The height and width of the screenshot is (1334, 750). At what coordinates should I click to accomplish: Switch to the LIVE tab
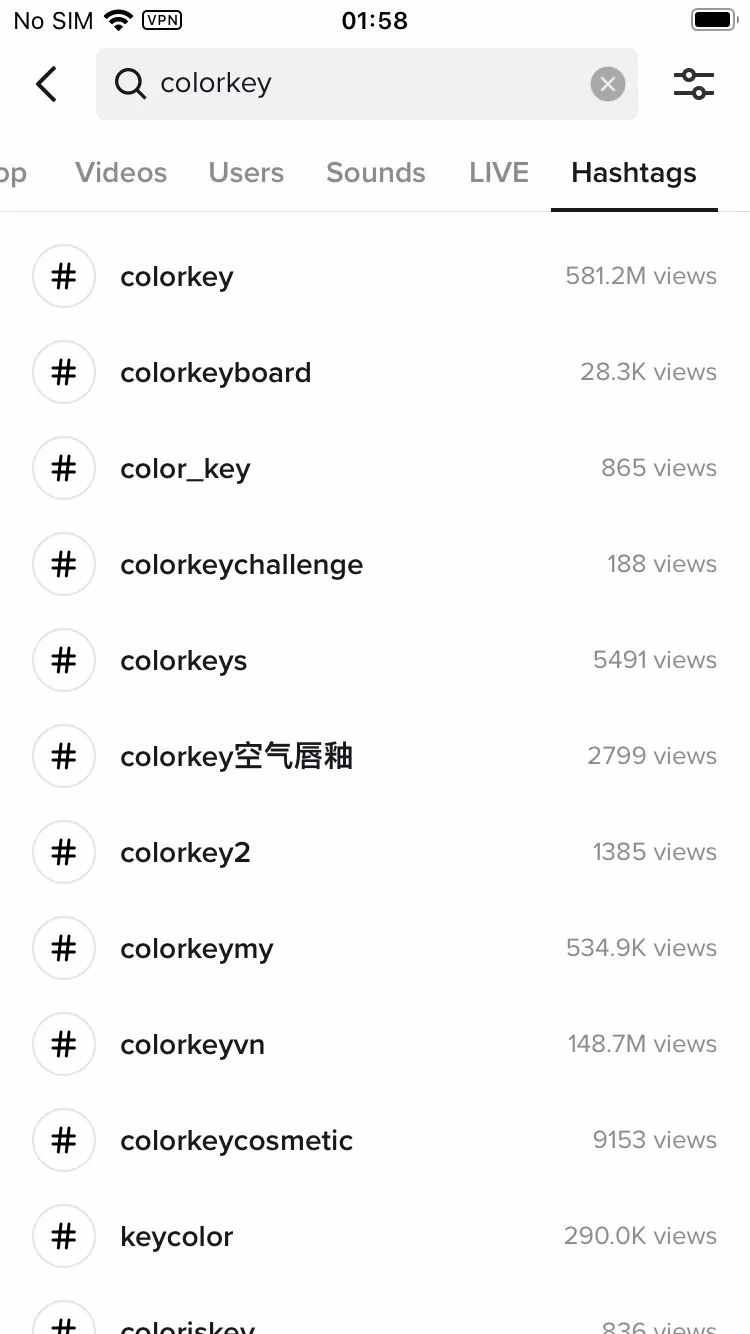[x=499, y=172]
